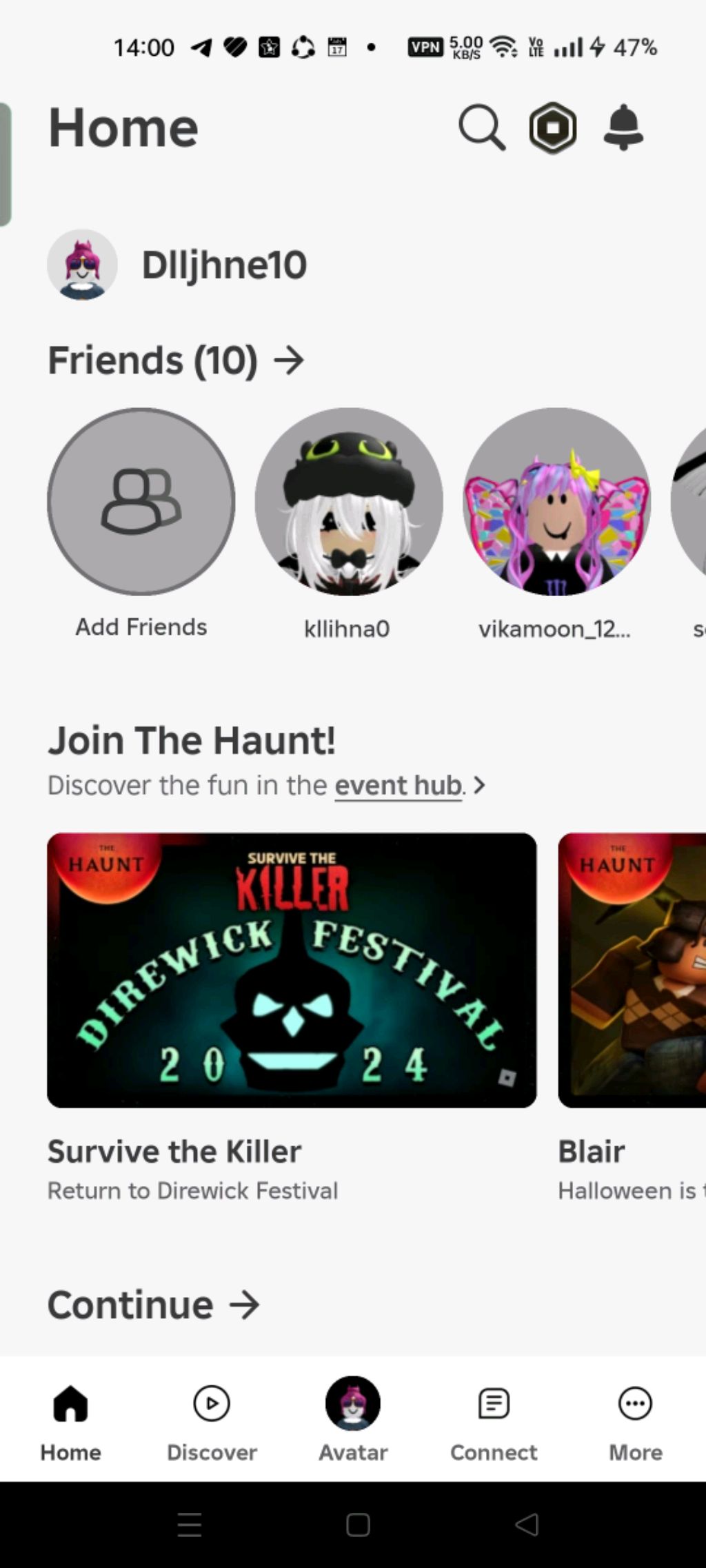This screenshot has height=1568, width=706.
Task: Open the system recent apps button
Action: 190,1525
